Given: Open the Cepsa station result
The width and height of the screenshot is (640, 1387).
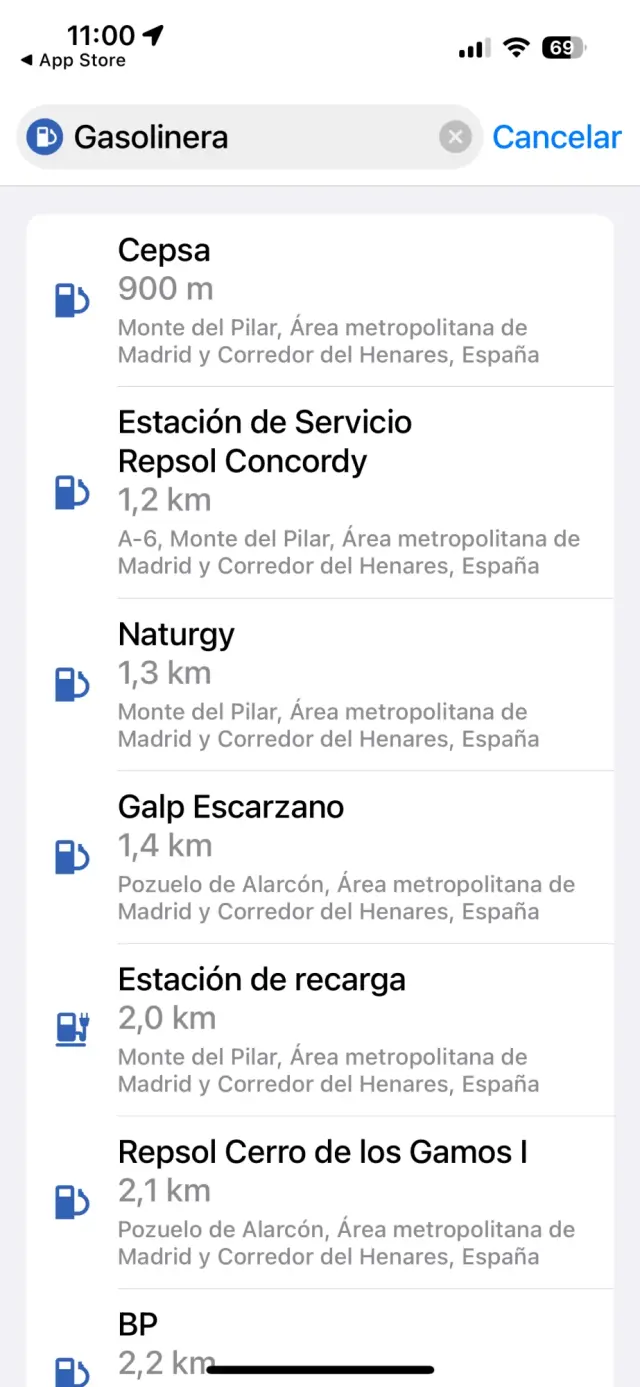Looking at the screenshot, I should (x=320, y=300).
